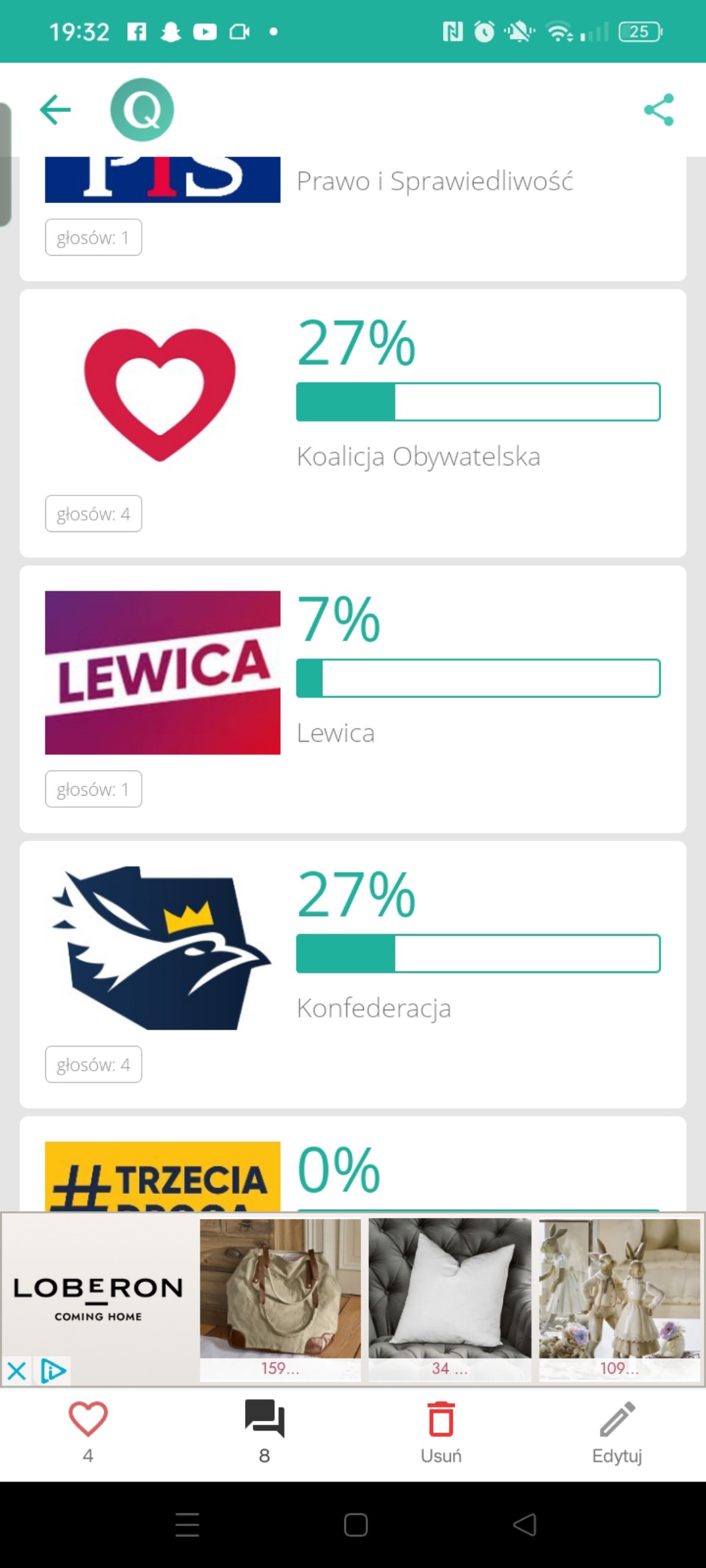Tap the round Q app logo
706x1568 pixels.
(x=142, y=110)
